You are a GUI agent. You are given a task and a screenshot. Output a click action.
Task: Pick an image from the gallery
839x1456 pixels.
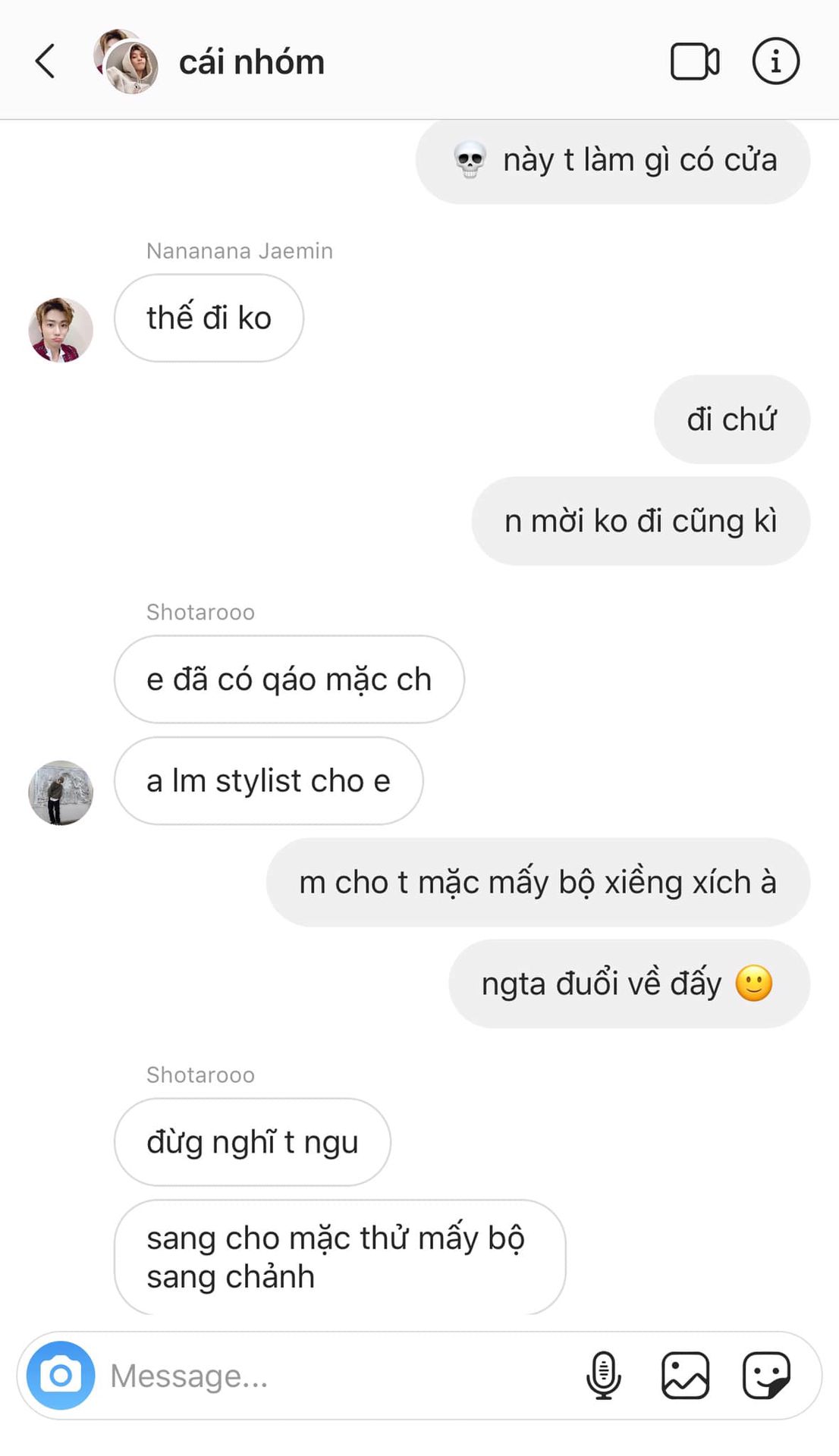click(685, 1375)
